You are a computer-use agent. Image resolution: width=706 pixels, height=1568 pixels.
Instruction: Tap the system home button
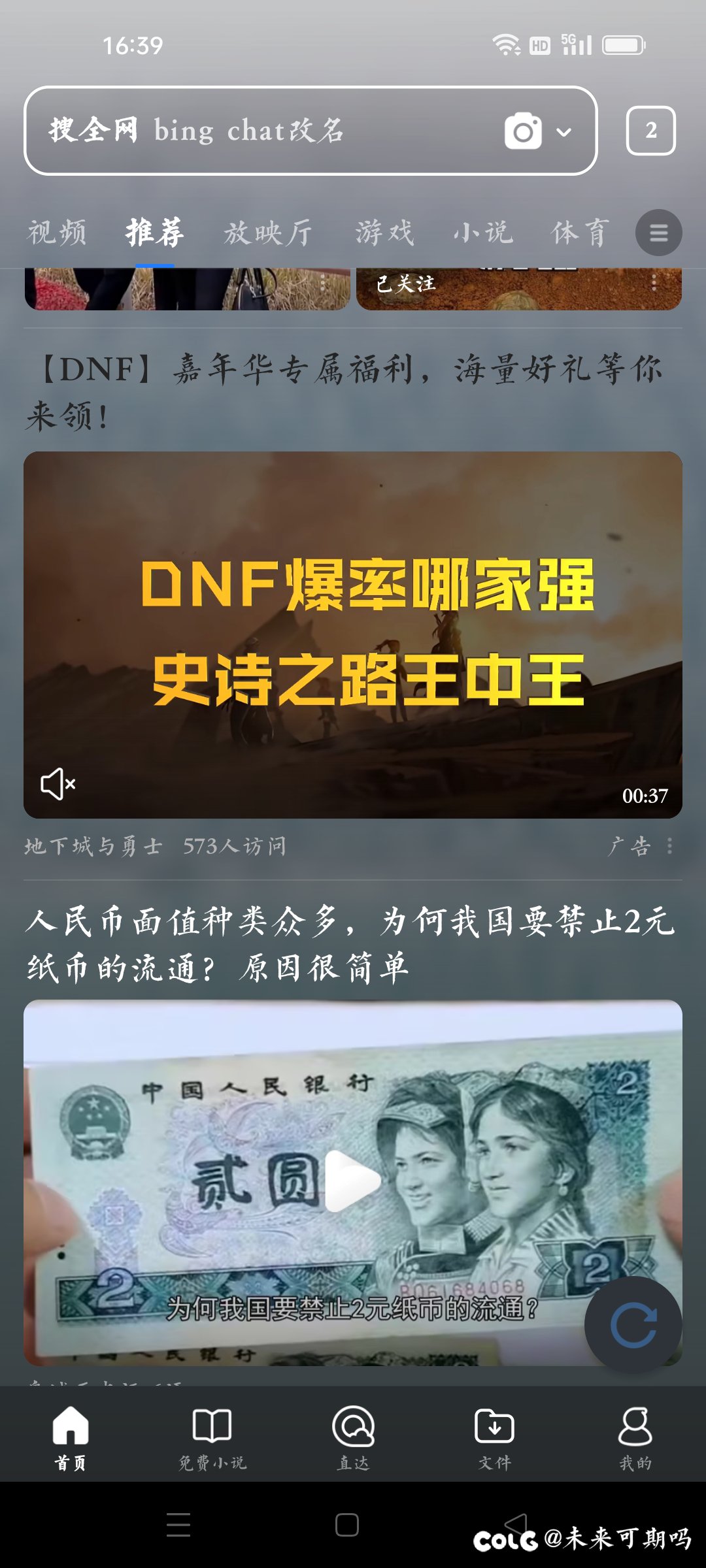346,1525
